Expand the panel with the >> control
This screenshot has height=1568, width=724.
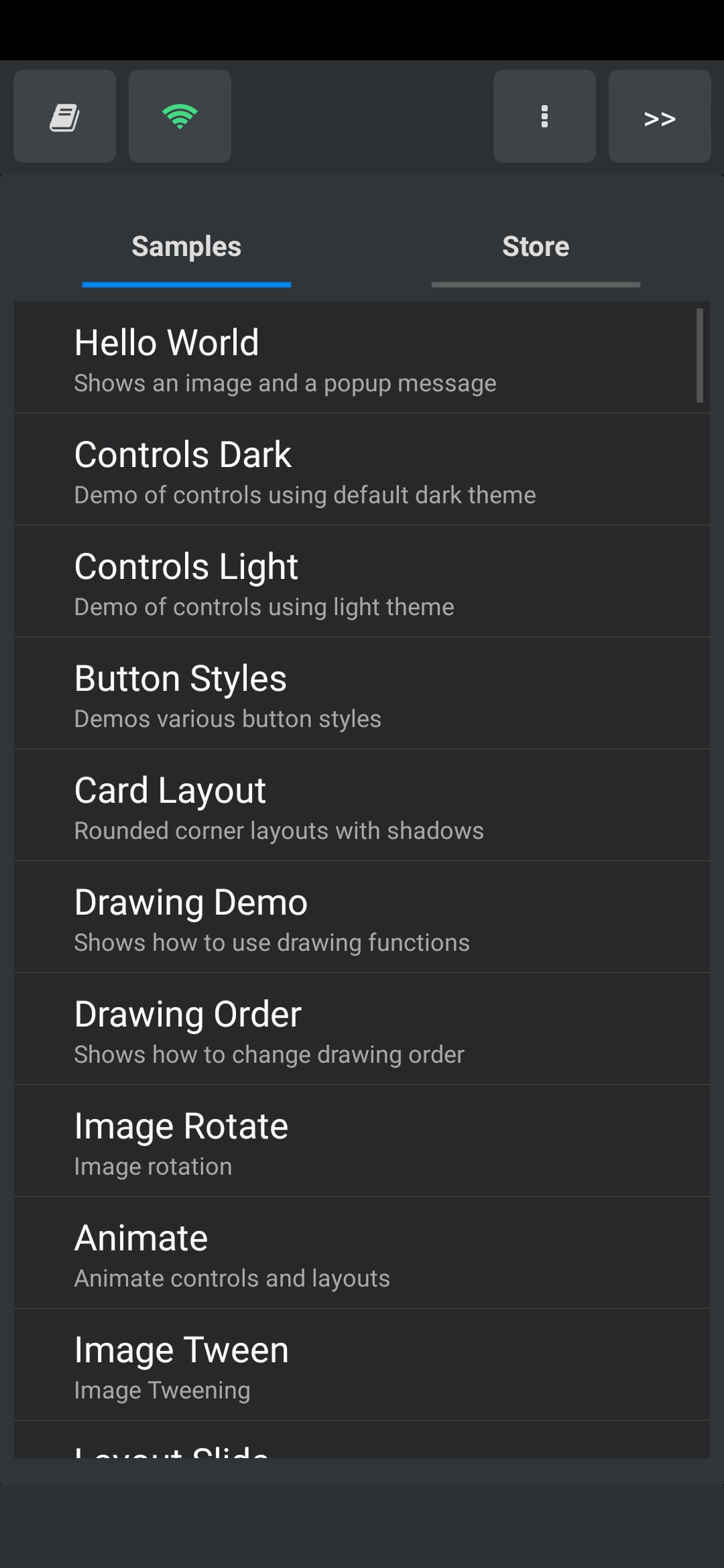click(x=659, y=117)
